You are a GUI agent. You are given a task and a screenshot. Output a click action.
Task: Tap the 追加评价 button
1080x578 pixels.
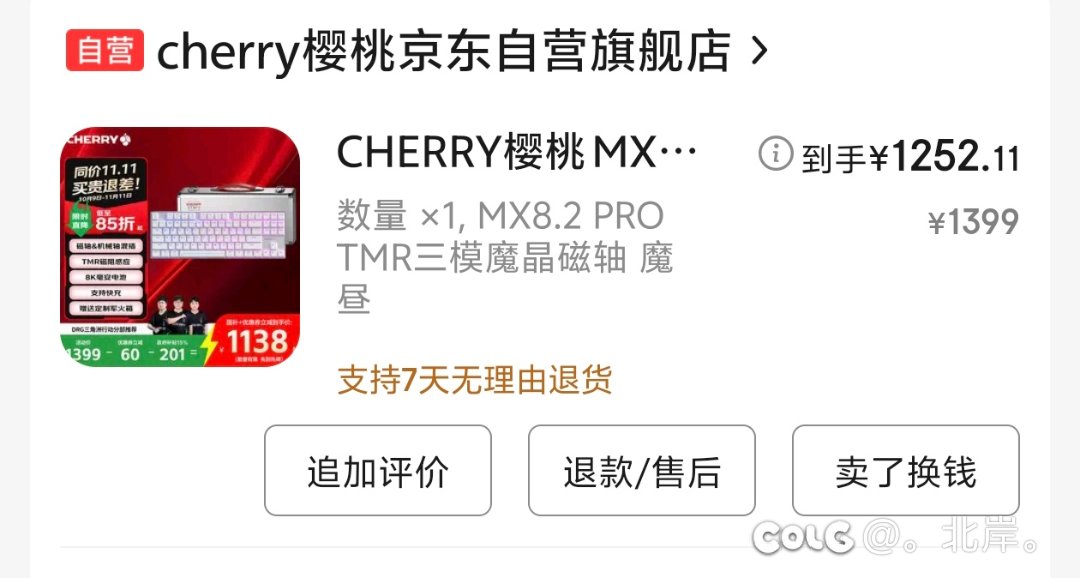pos(378,471)
